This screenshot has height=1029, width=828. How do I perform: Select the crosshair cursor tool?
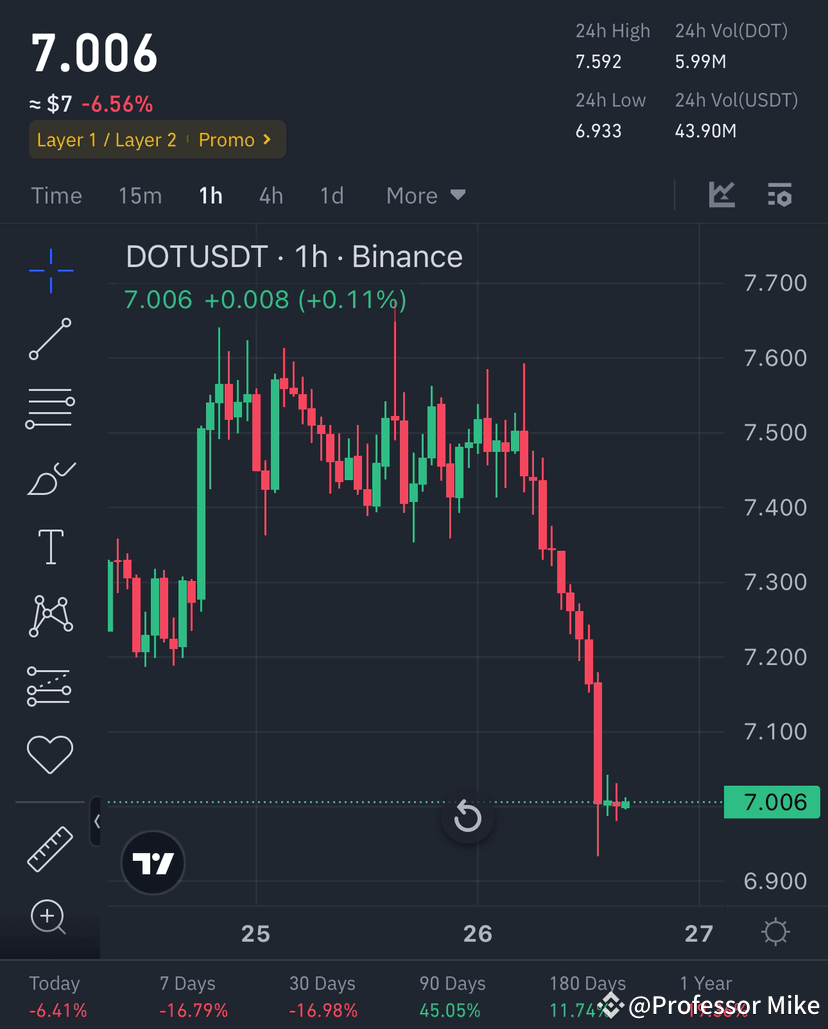click(x=50, y=270)
